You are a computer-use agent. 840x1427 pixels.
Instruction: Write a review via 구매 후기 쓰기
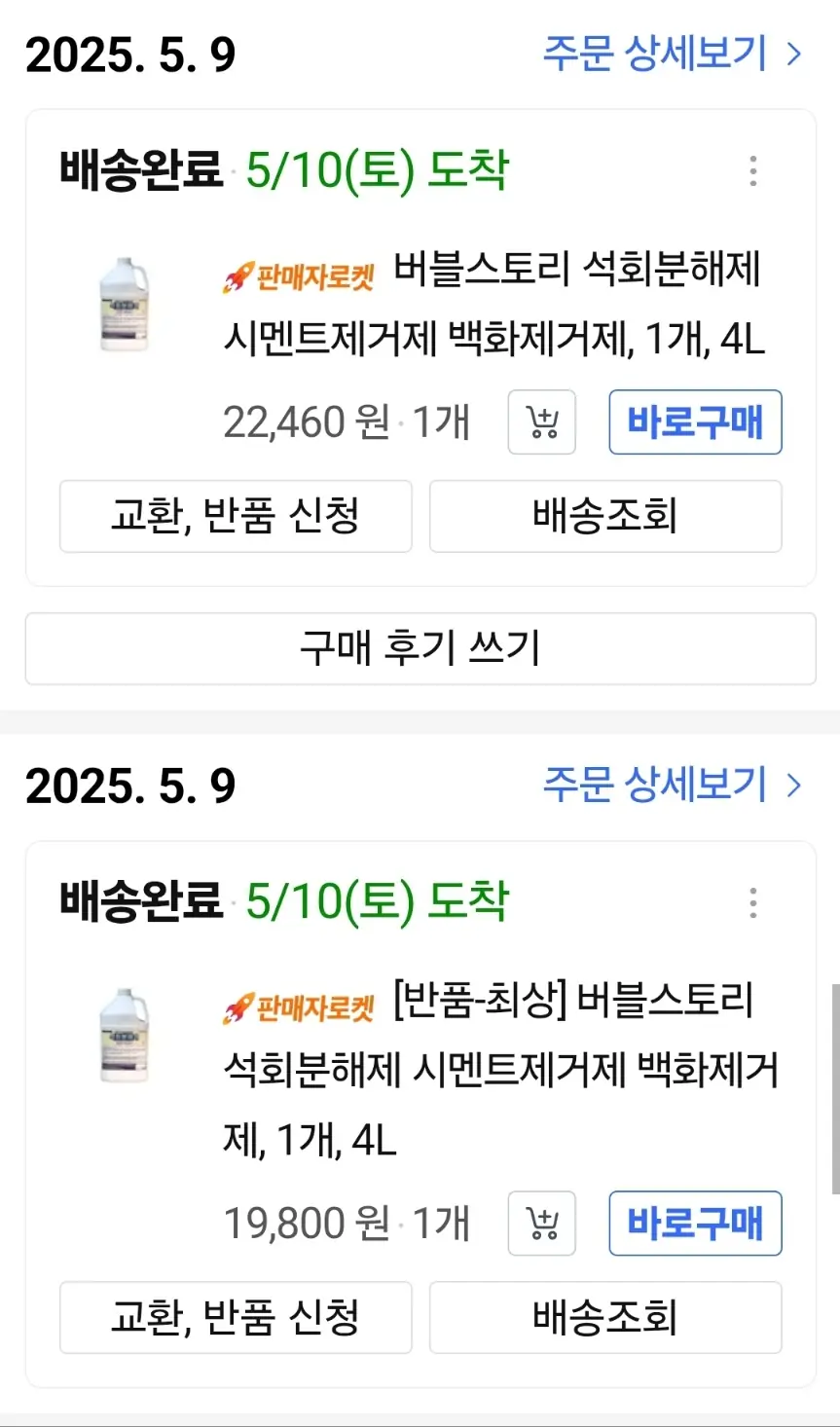click(420, 648)
